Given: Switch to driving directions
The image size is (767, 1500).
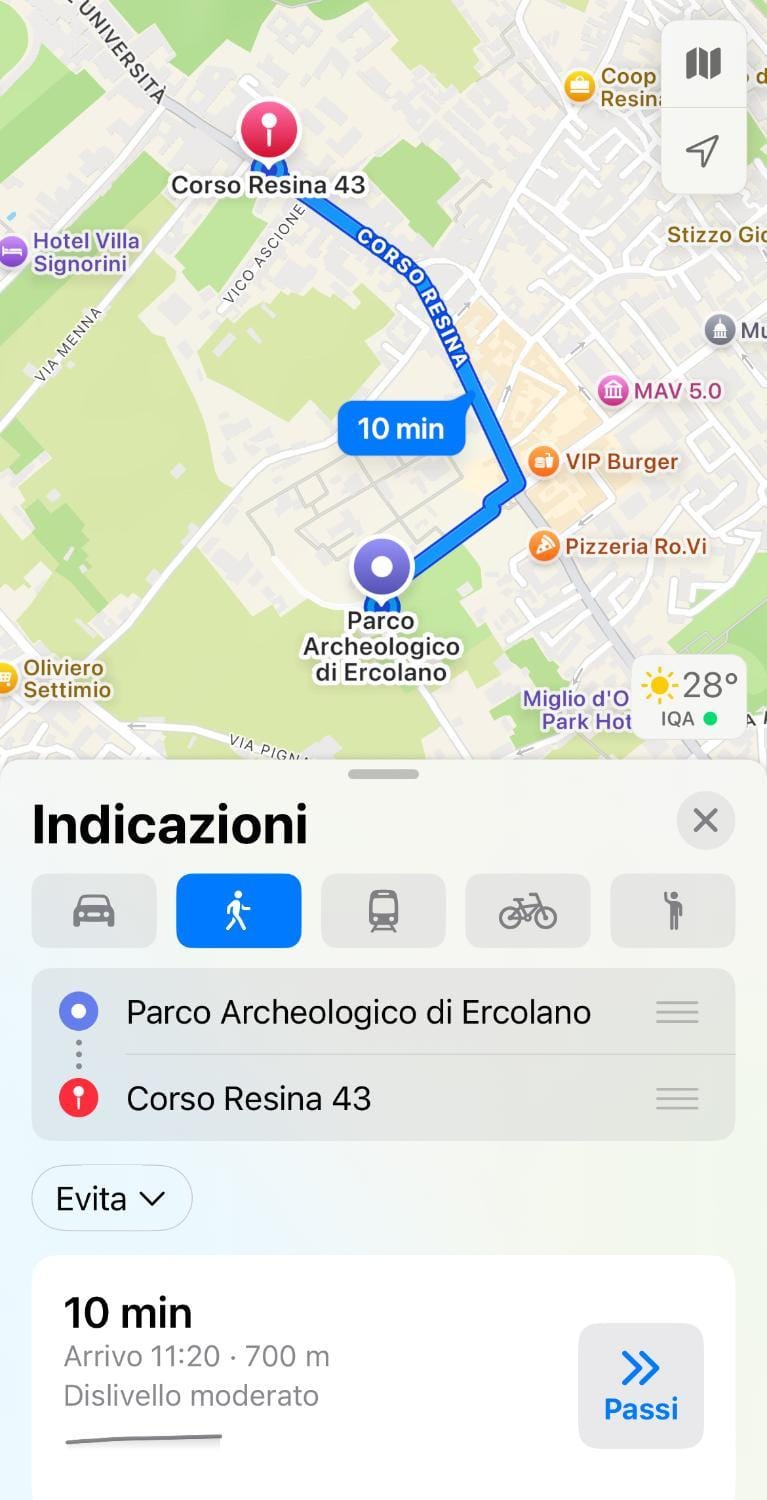Looking at the screenshot, I should tap(94, 910).
